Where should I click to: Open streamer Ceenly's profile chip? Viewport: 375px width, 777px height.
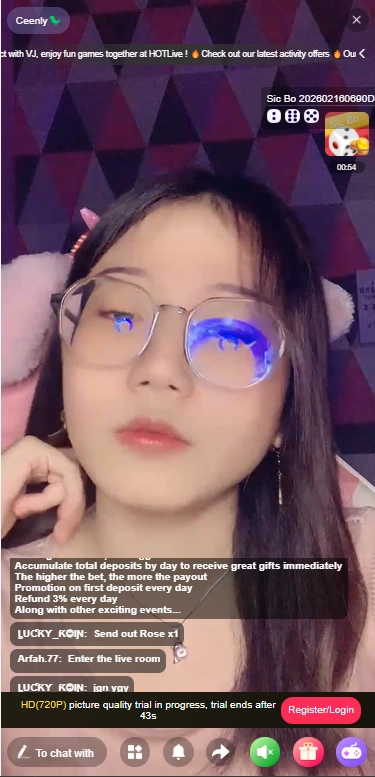(38, 21)
